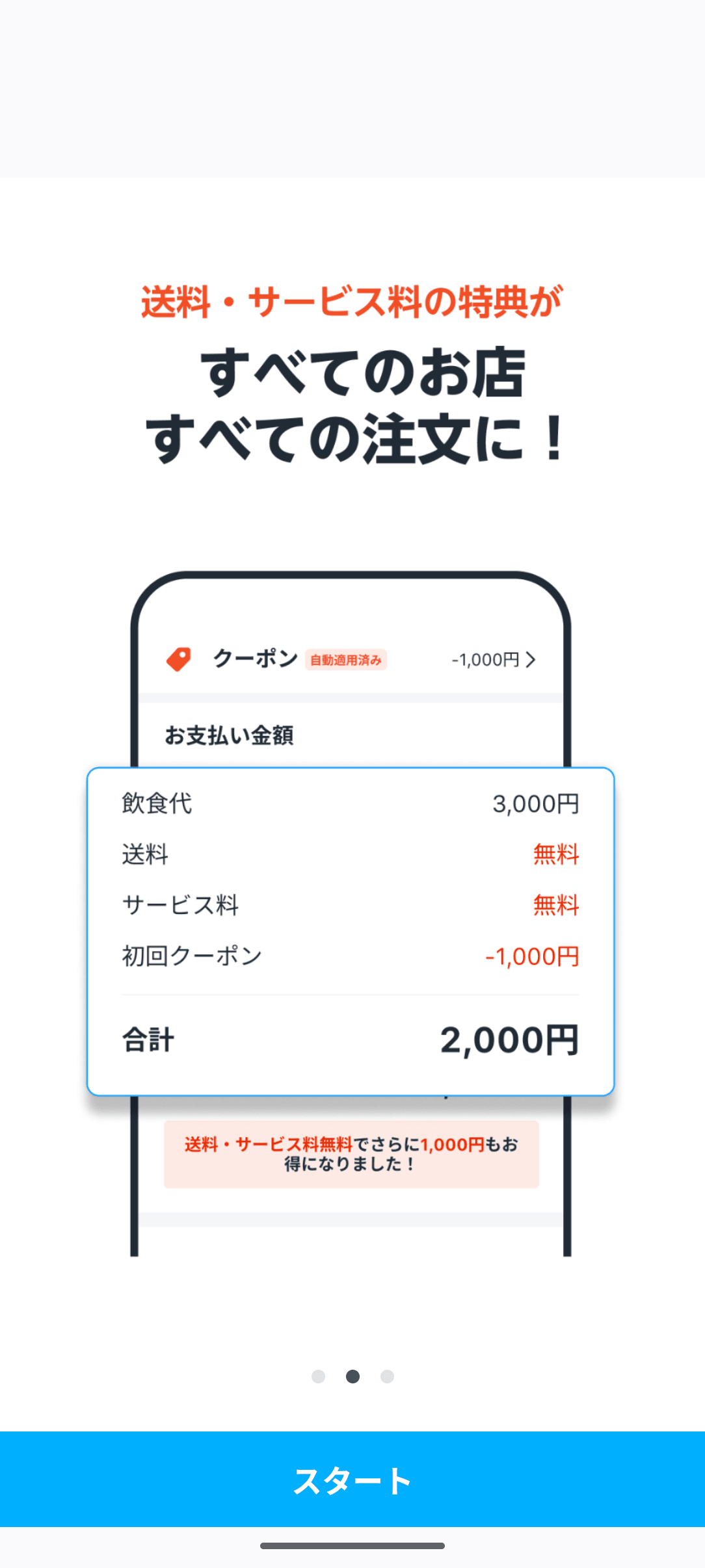Tap the first page indicator dot
This screenshot has width=705, height=1568.
tap(318, 1376)
